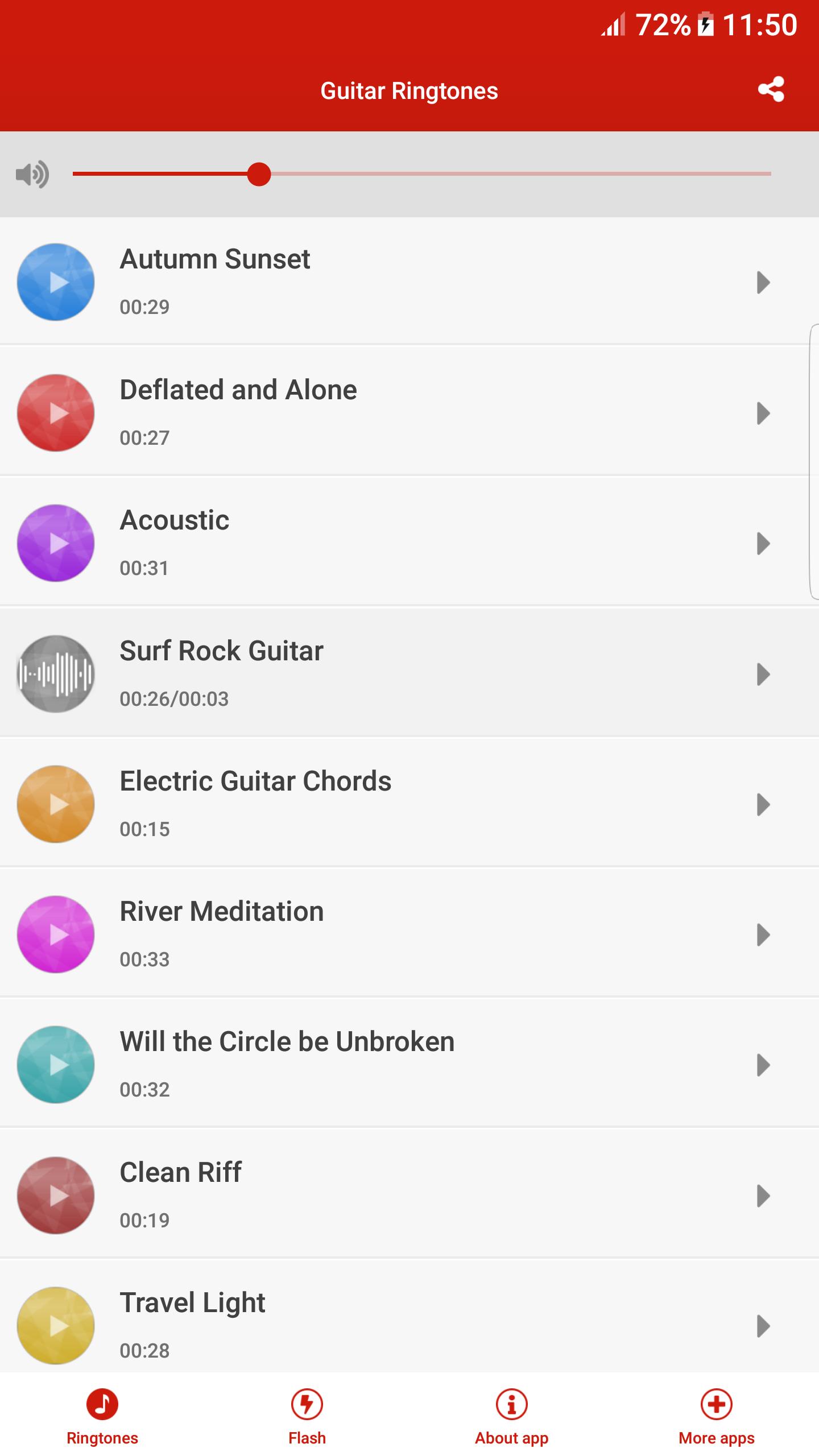
Task: Play Deflated and Alone preview
Action: point(56,413)
